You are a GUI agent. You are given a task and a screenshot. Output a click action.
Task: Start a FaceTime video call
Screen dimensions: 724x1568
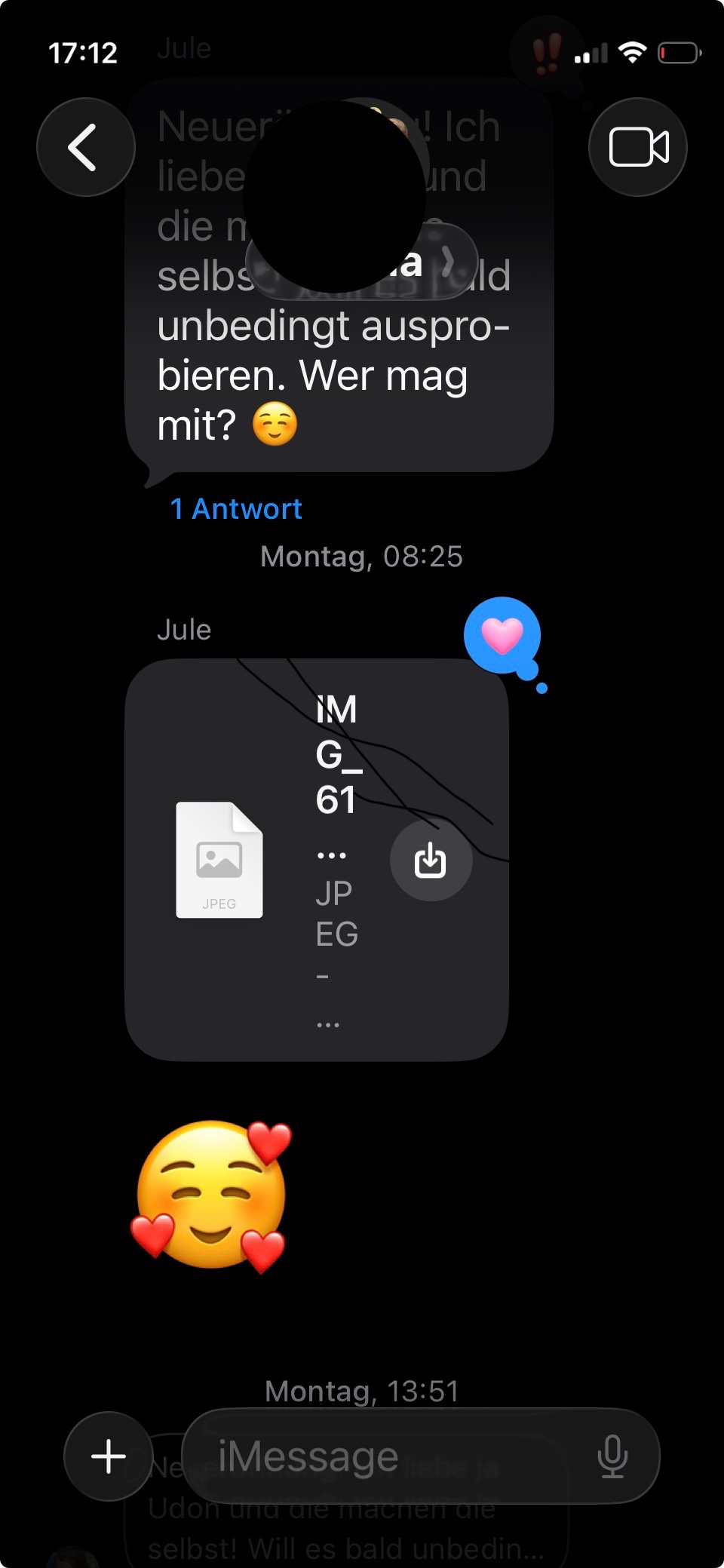(x=638, y=147)
